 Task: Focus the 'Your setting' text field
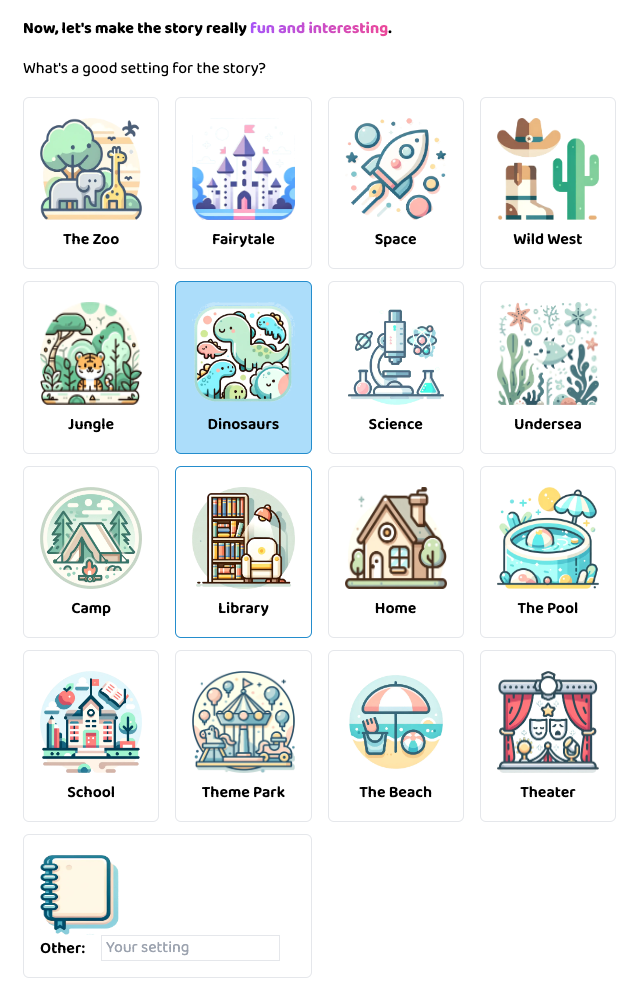pyautogui.click(x=190, y=948)
